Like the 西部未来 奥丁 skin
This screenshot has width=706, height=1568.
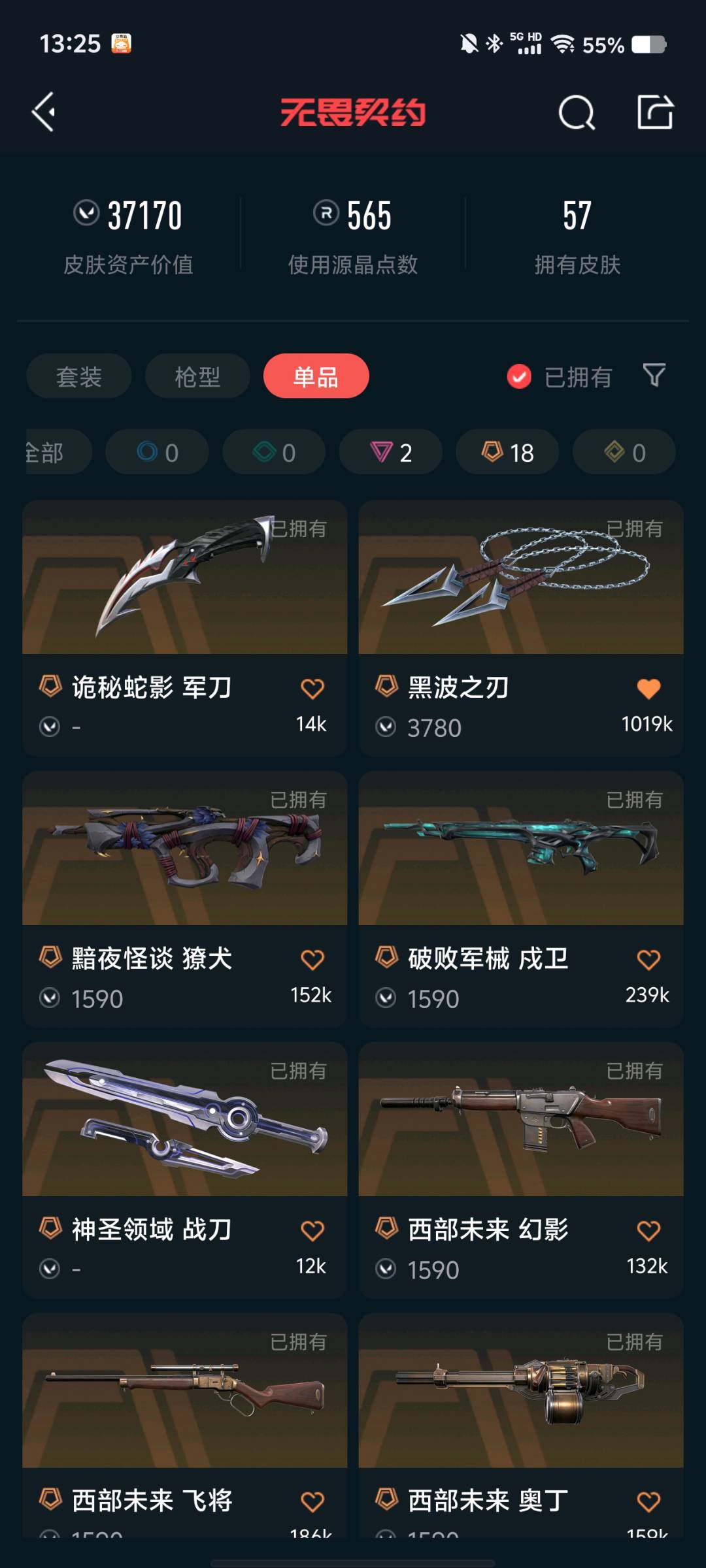pyautogui.click(x=648, y=1502)
